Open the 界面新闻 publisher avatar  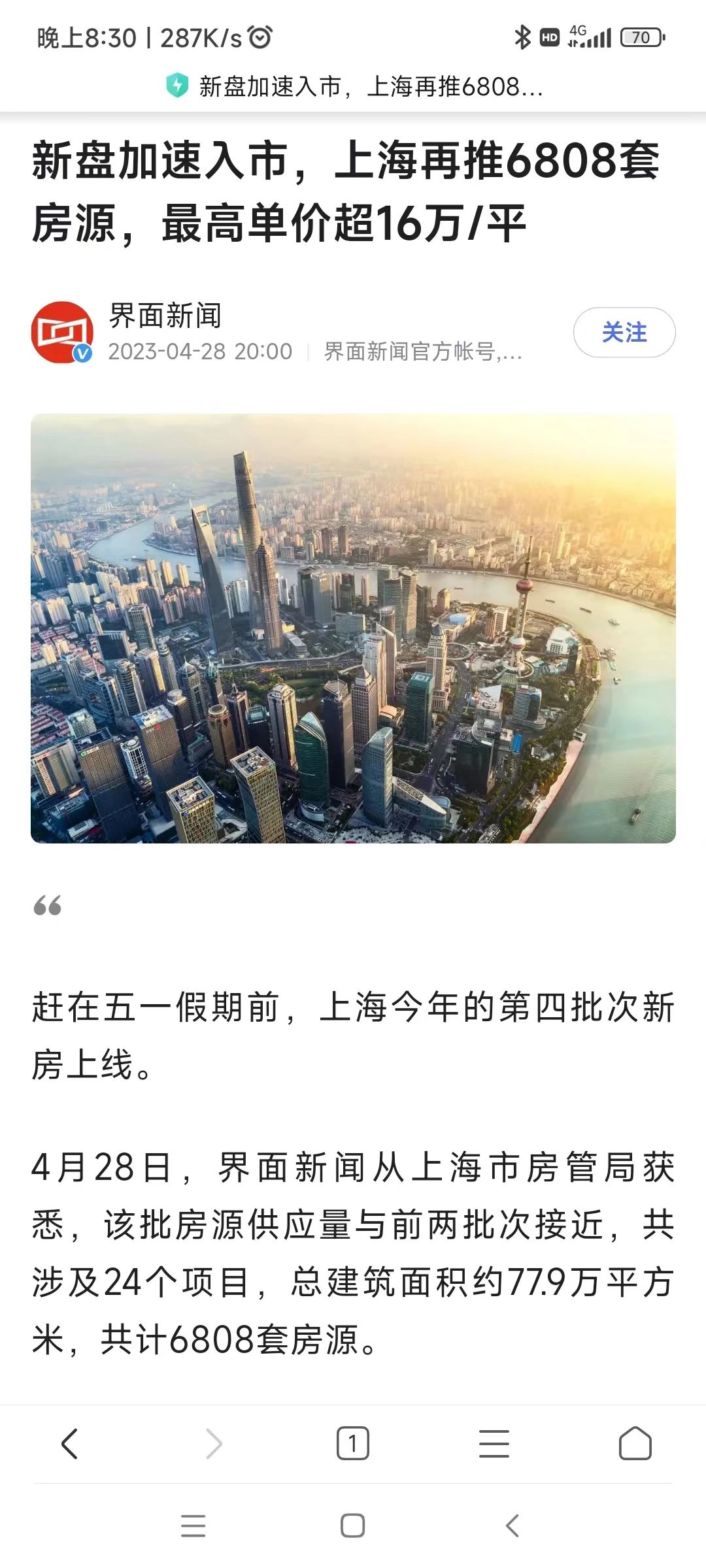(62, 333)
